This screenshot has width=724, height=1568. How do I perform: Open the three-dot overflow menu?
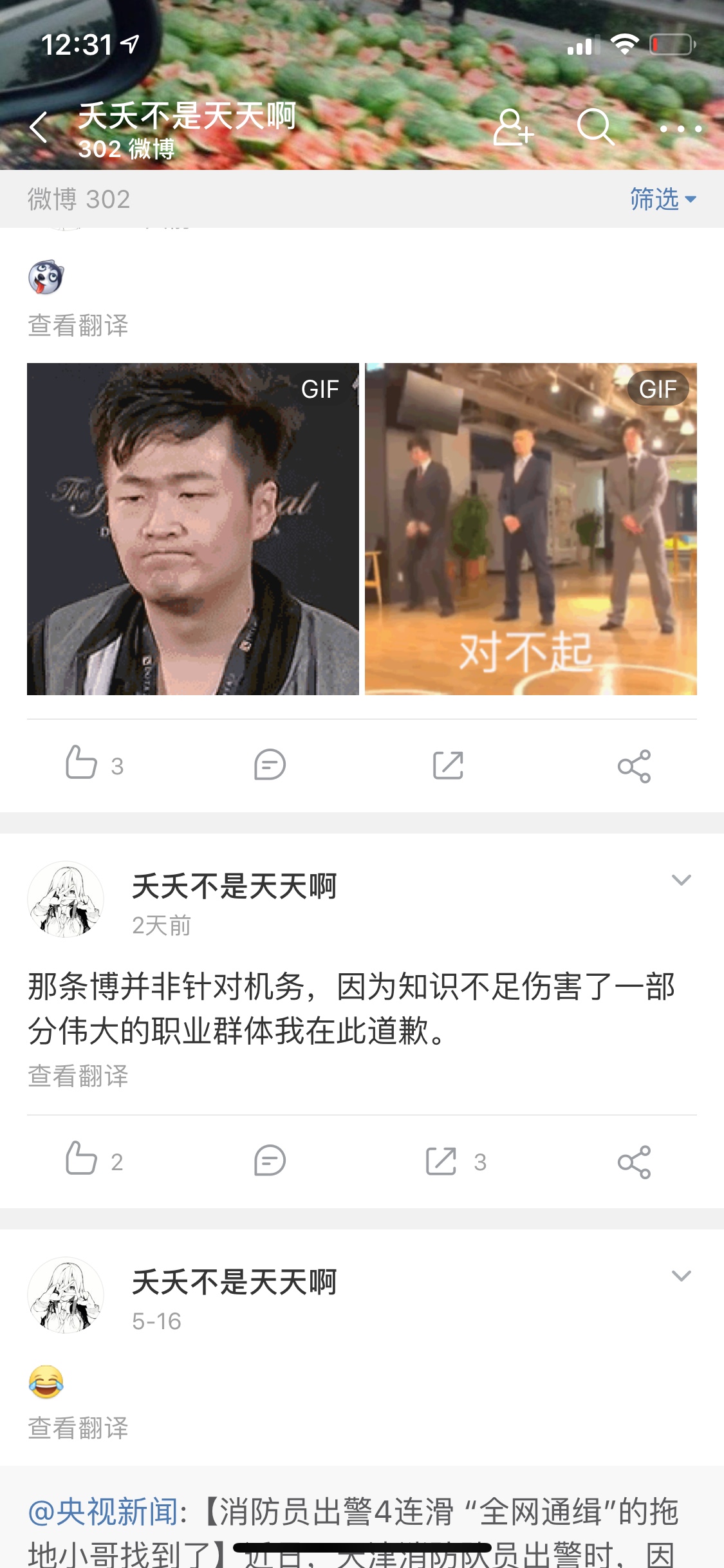click(x=680, y=128)
